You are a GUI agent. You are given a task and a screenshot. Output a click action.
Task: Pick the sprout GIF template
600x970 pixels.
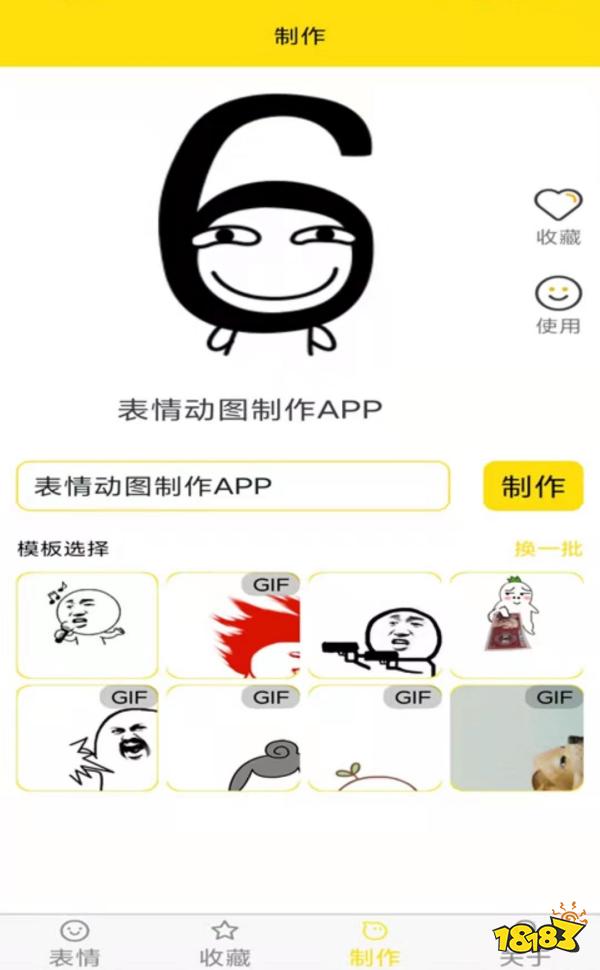[x=375, y=738]
